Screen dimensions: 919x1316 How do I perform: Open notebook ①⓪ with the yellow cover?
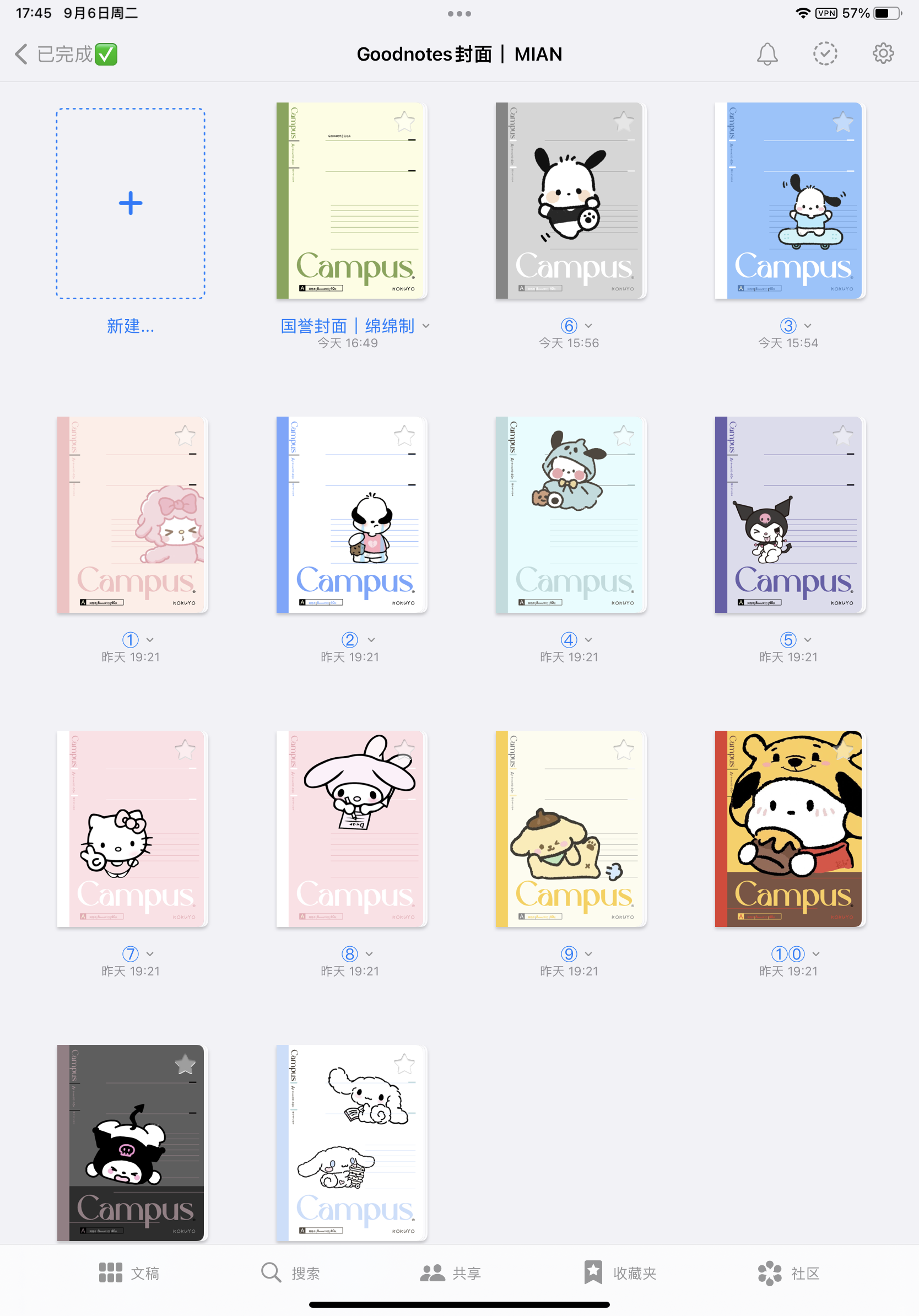click(x=790, y=829)
